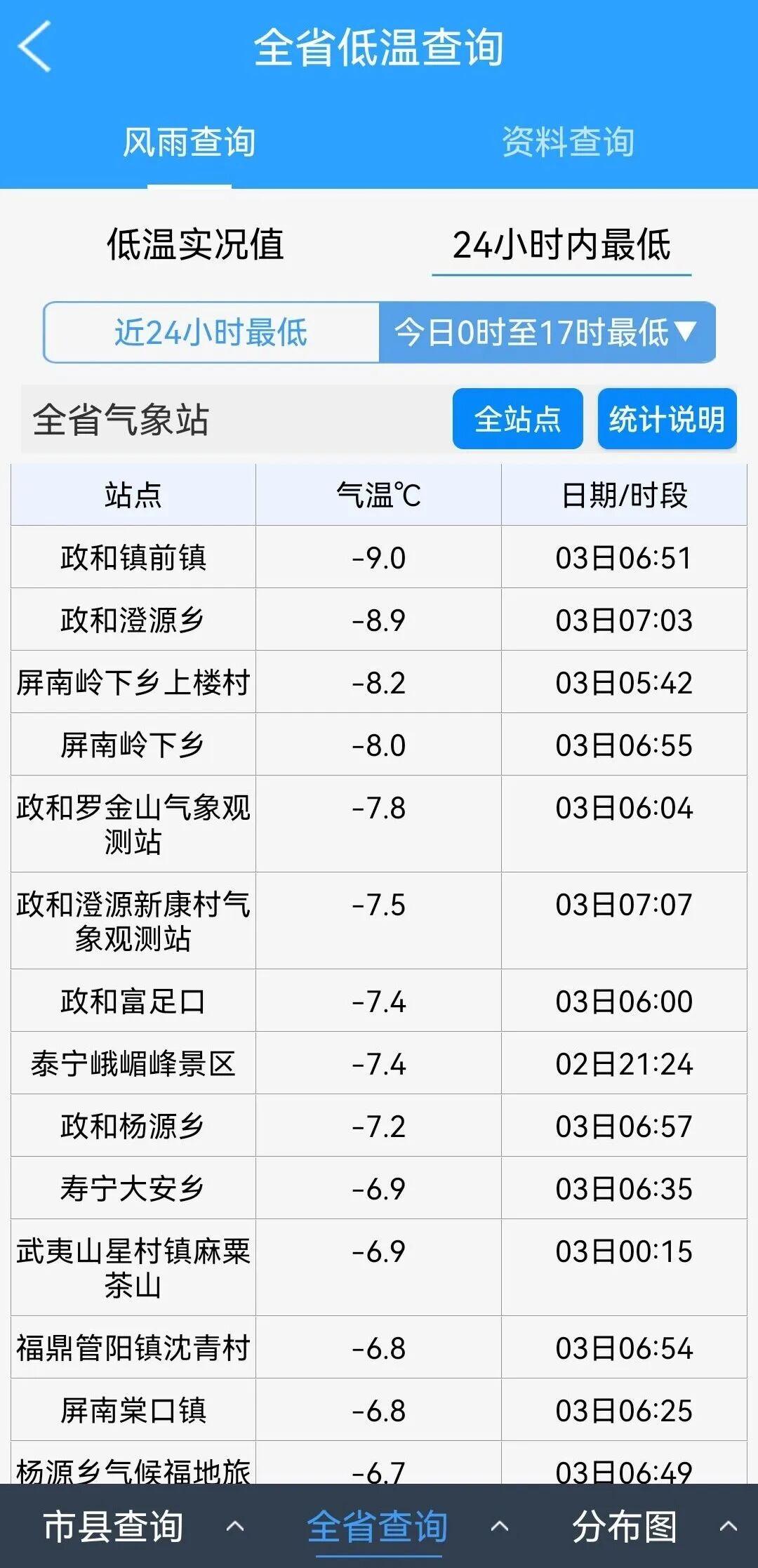
Task: Choose the 近24小时最低 segment
Action: tap(211, 333)
